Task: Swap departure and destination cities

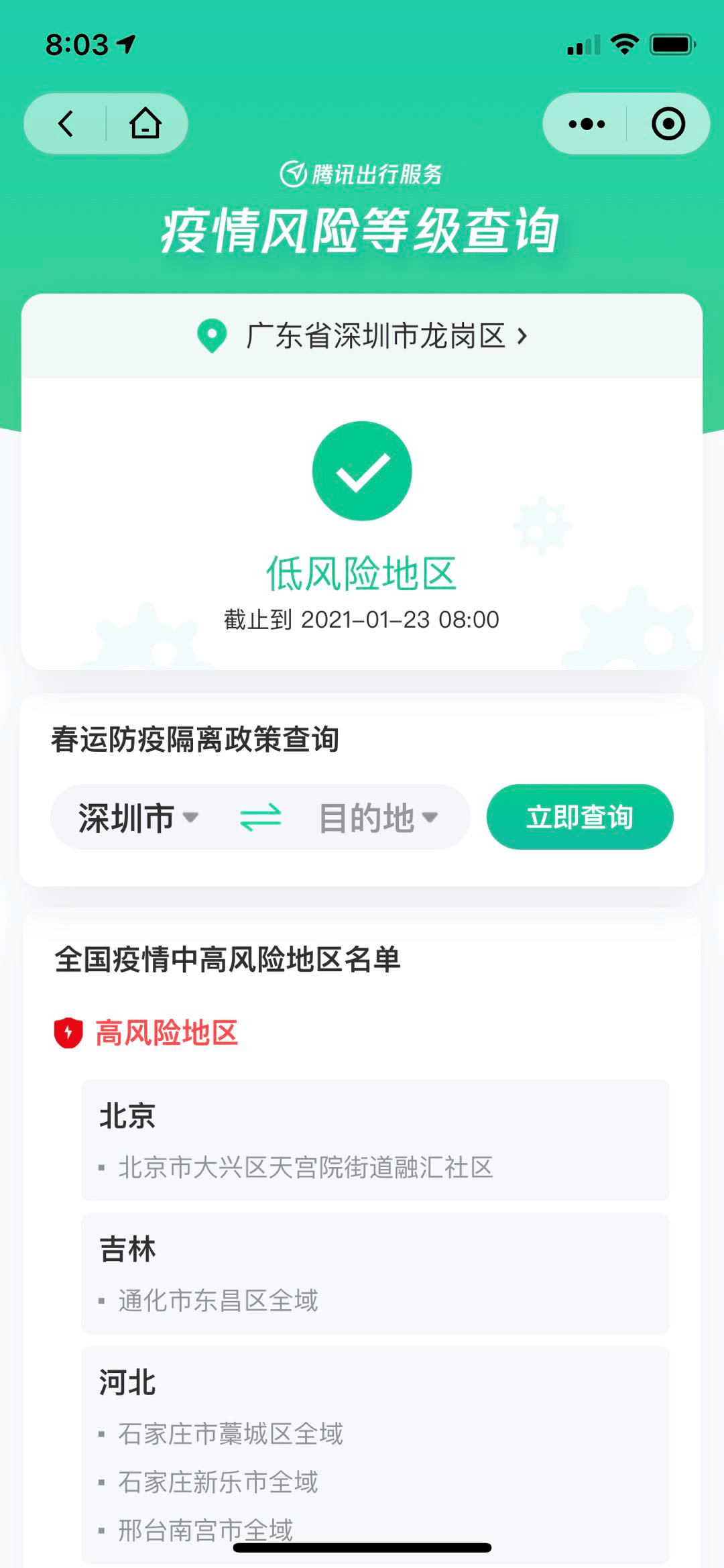Action: coord(260,818)
